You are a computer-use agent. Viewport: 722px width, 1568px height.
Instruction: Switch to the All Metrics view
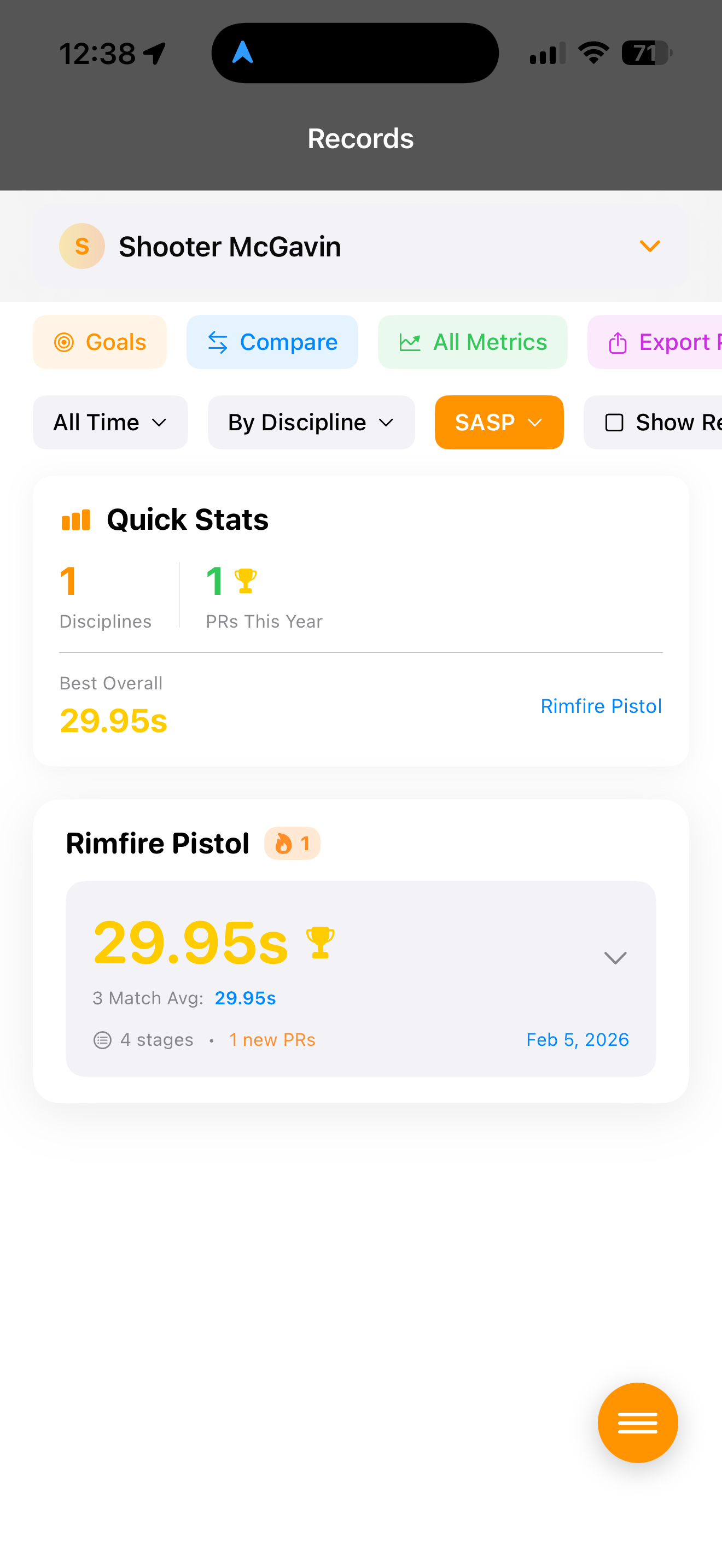pos(473,342)
